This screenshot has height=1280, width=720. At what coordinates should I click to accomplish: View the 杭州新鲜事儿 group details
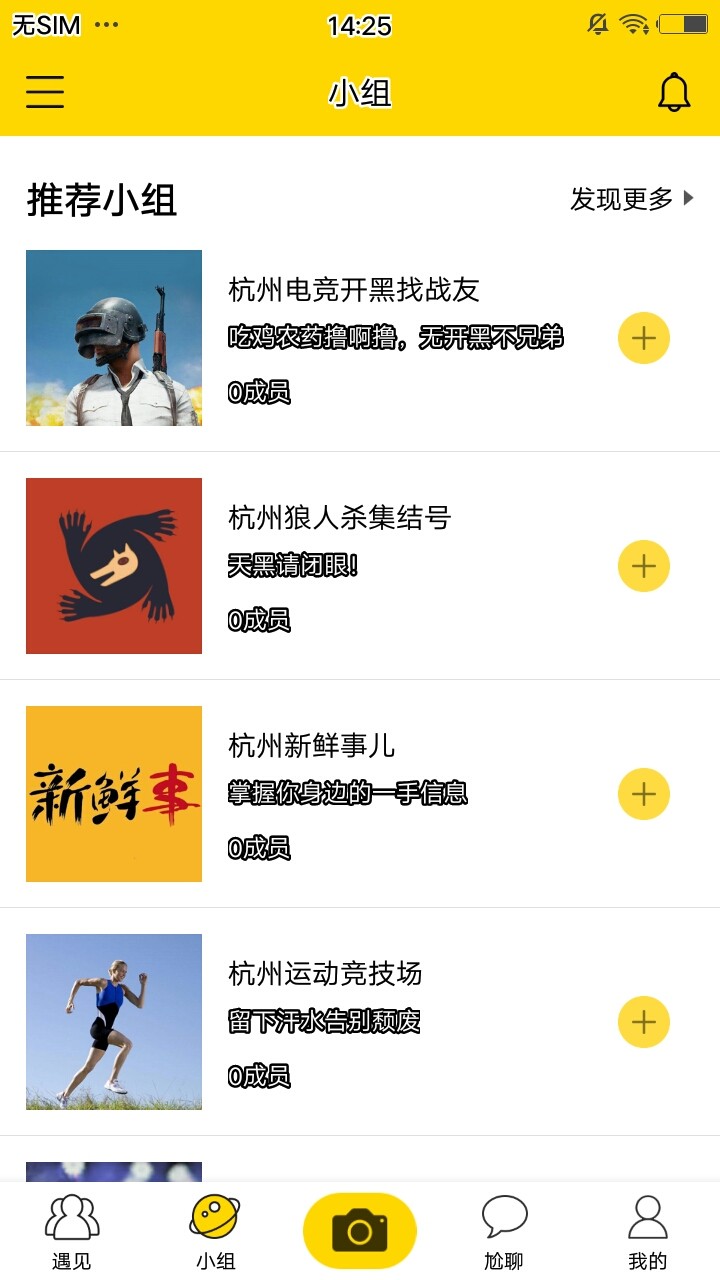point(312,746)
